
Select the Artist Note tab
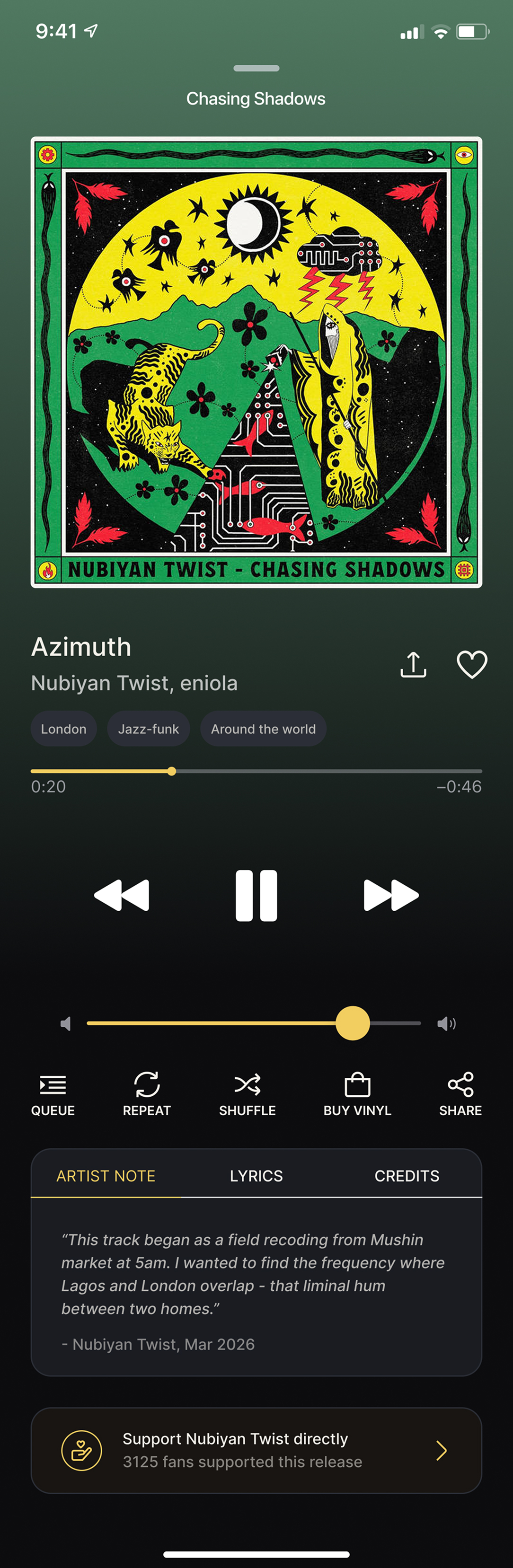(x=106, y=1176)
